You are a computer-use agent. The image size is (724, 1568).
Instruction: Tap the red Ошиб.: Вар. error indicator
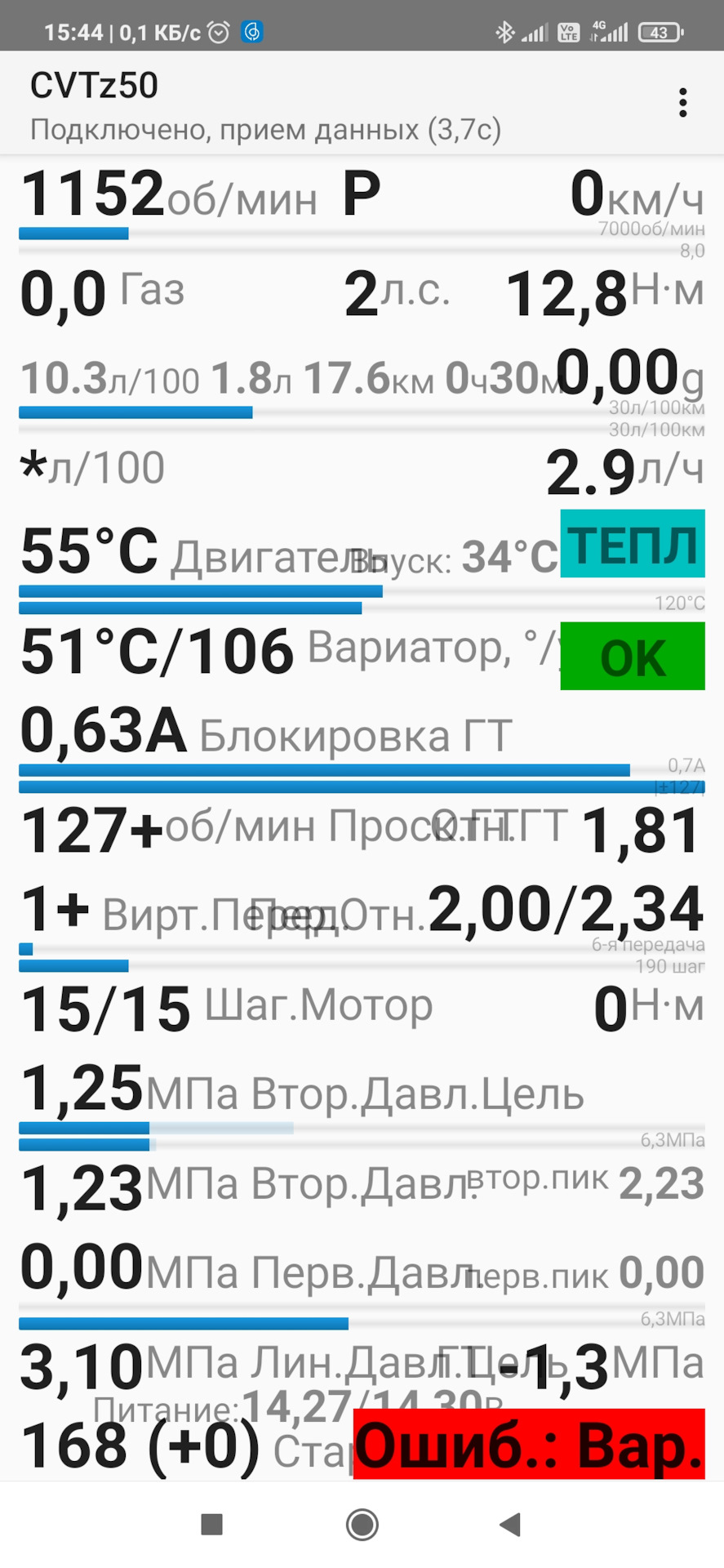pos(529,1445)
